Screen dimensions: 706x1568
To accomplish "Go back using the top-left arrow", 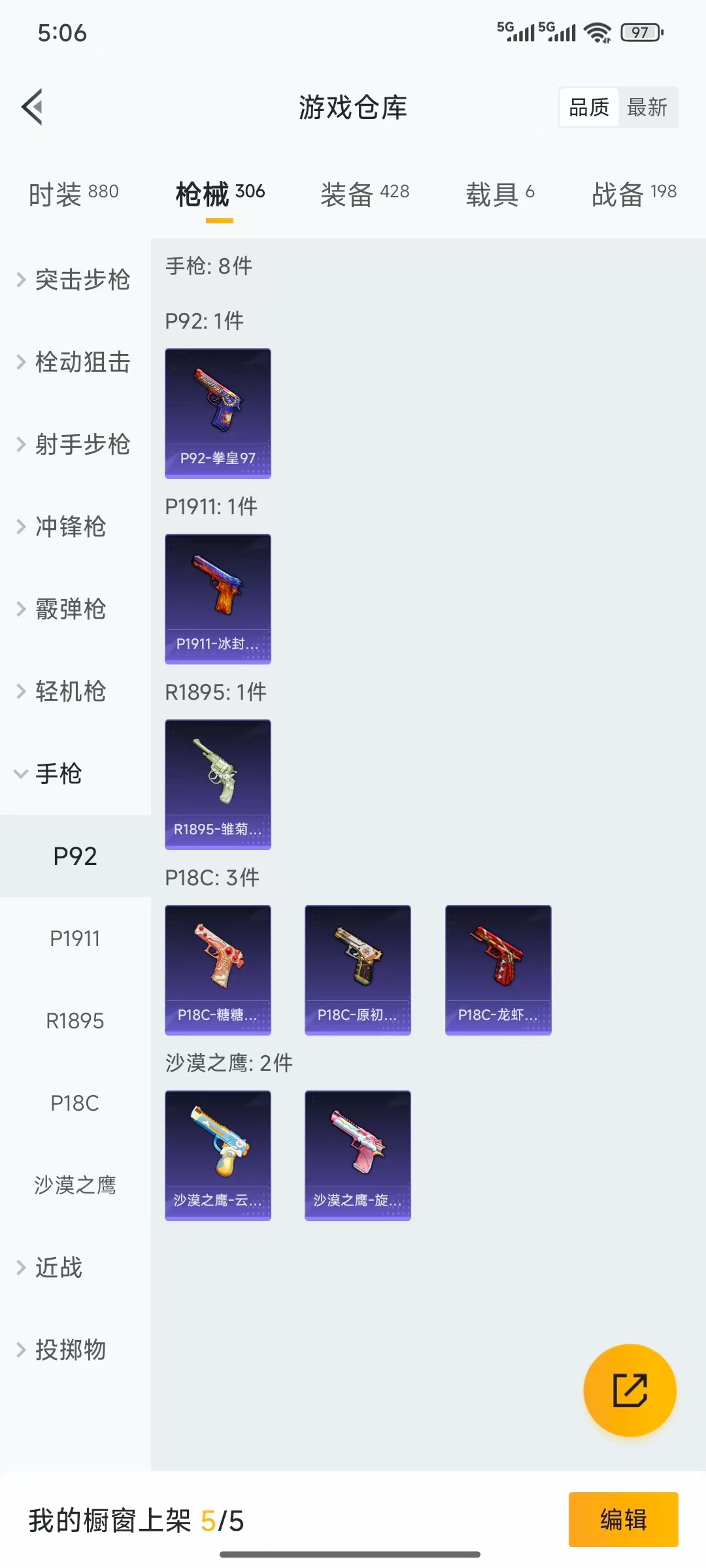I will [x=32, y=106].
